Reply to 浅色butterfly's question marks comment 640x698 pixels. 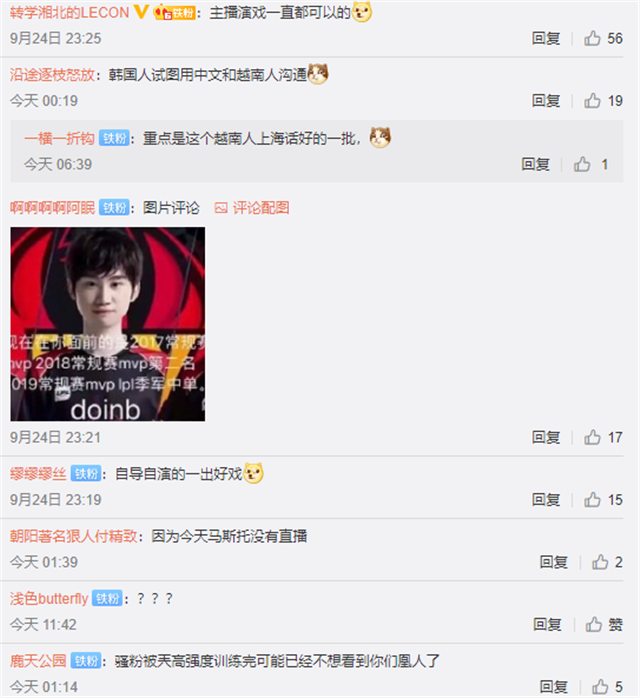pos(546,624)
